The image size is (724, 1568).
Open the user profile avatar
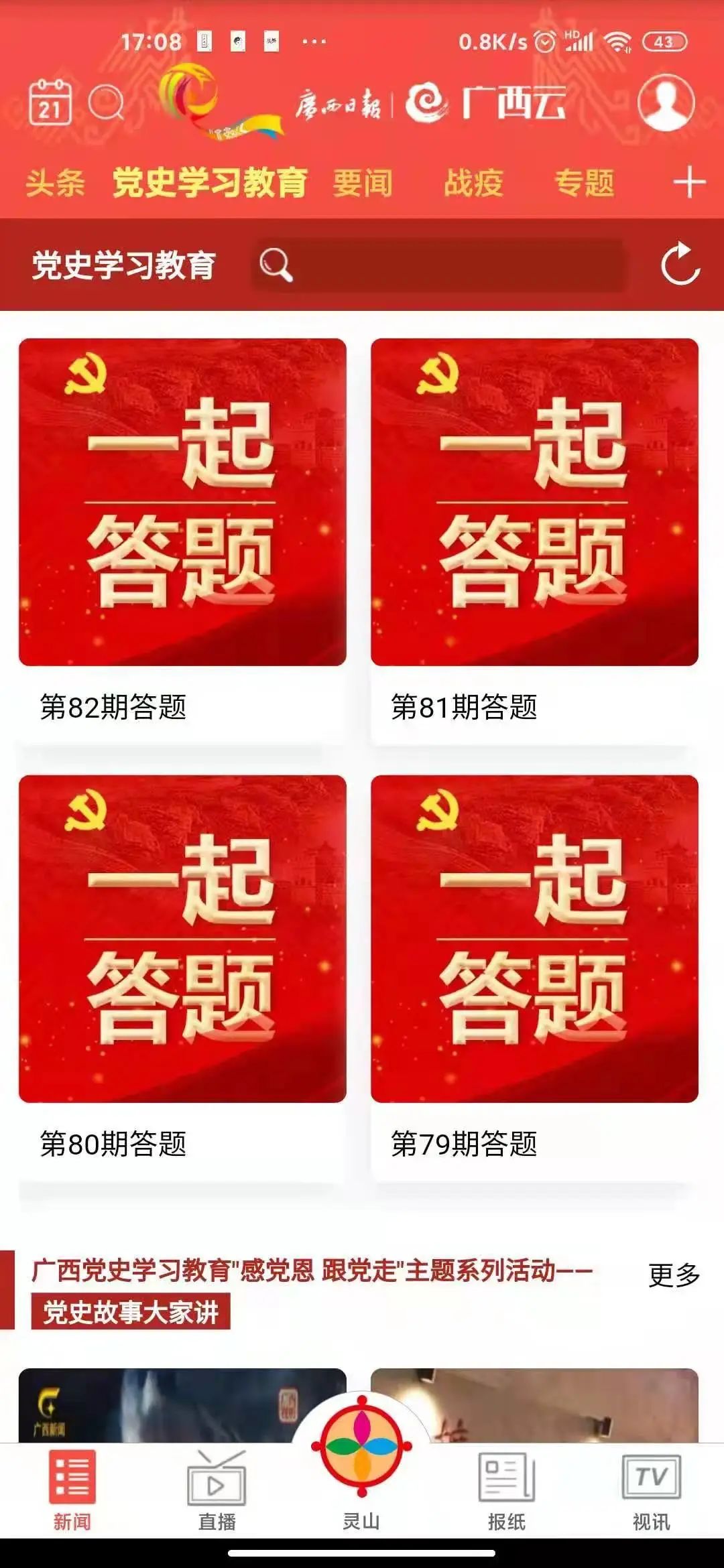tap(665, 102)
